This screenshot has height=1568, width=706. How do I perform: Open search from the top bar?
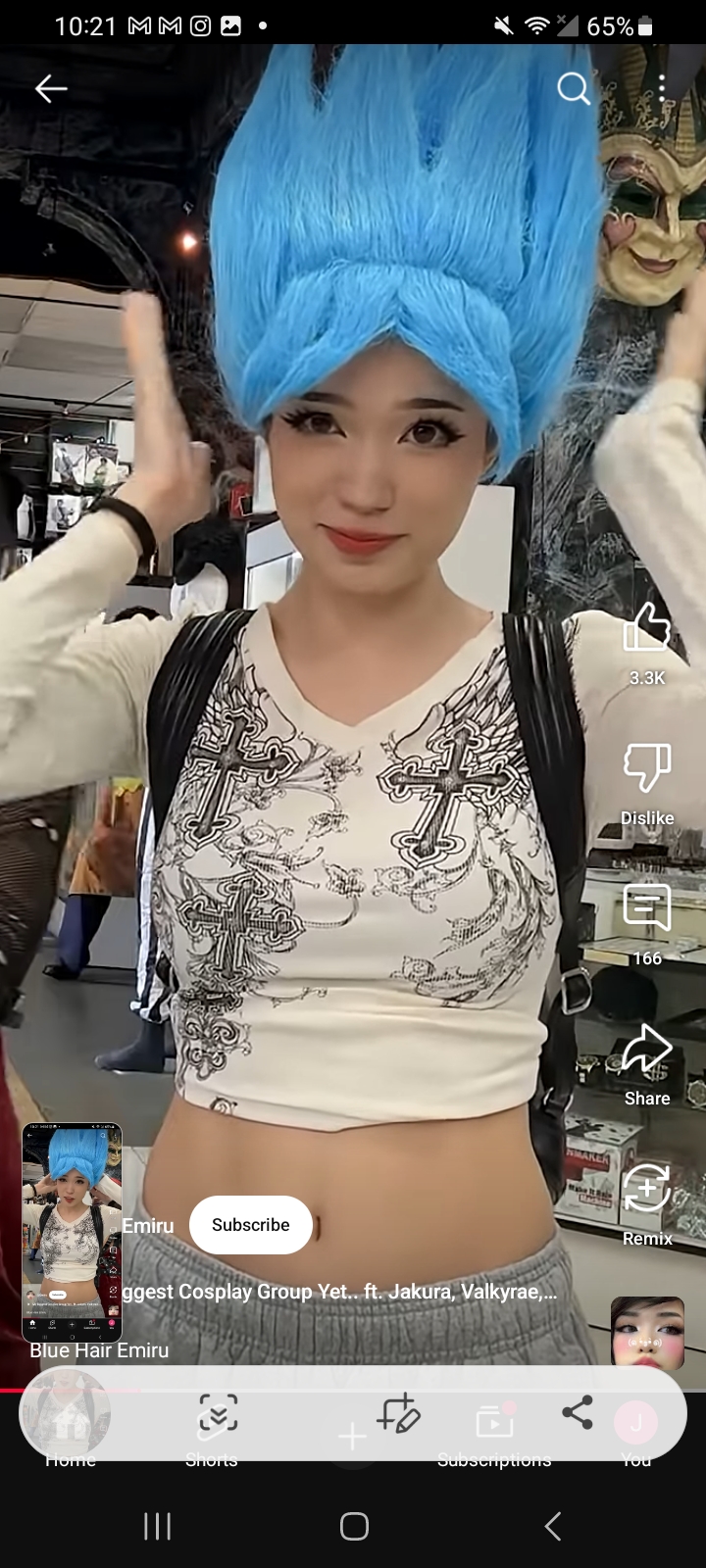[574, 89]
